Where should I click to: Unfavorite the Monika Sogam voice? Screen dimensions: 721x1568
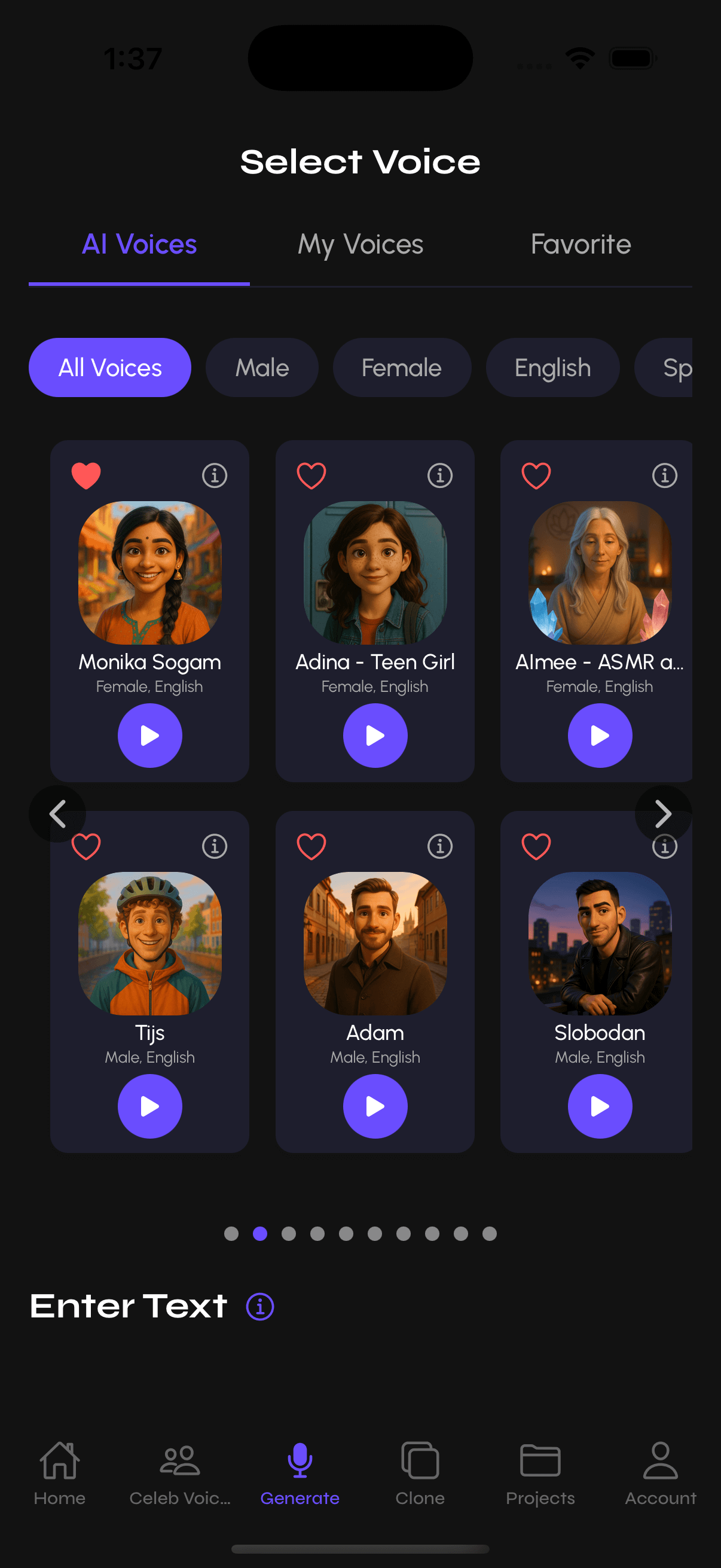[85, 475]
